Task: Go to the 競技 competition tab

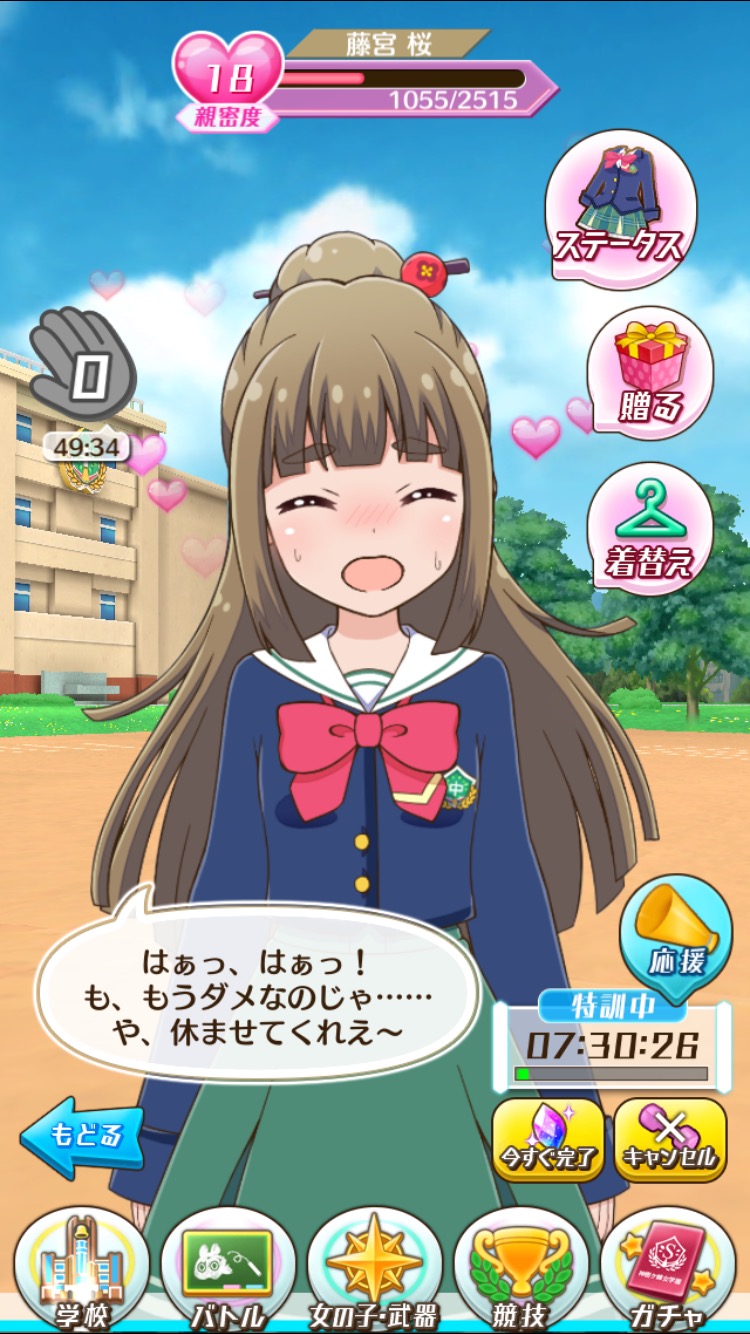Action: [x=521, y=1270]
